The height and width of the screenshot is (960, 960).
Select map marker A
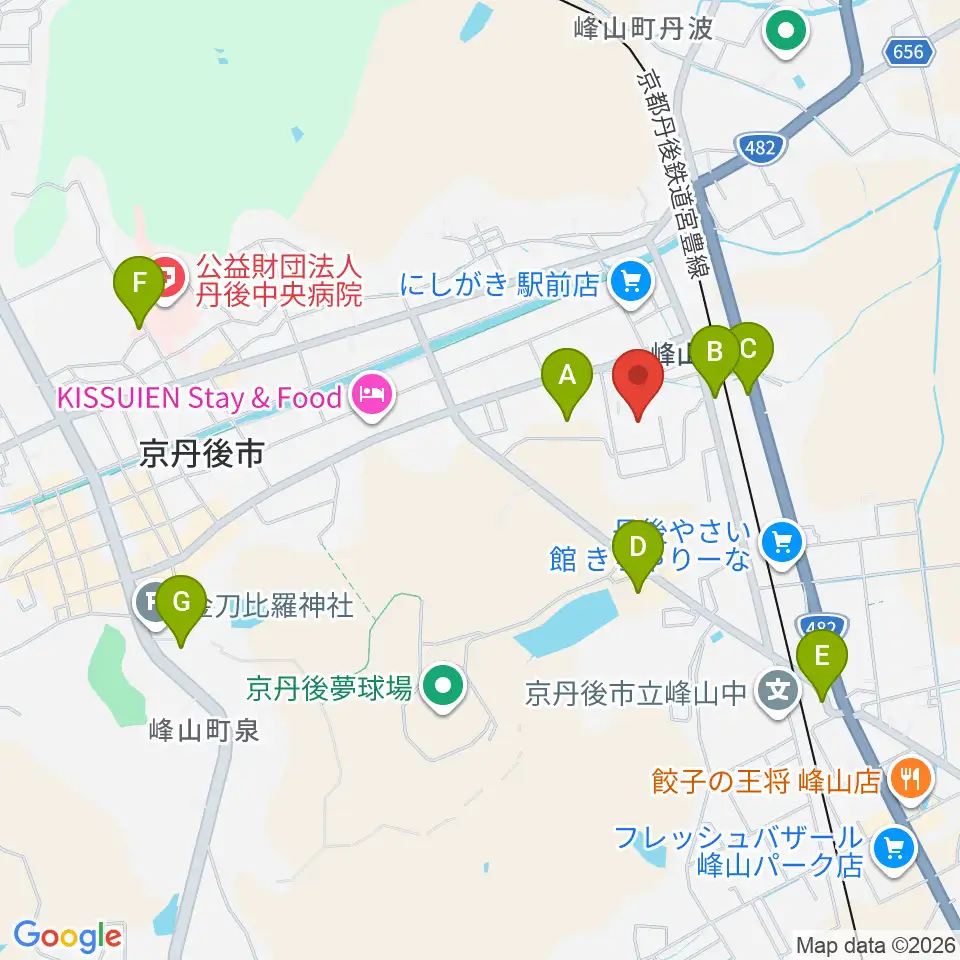tap(567, 384)
